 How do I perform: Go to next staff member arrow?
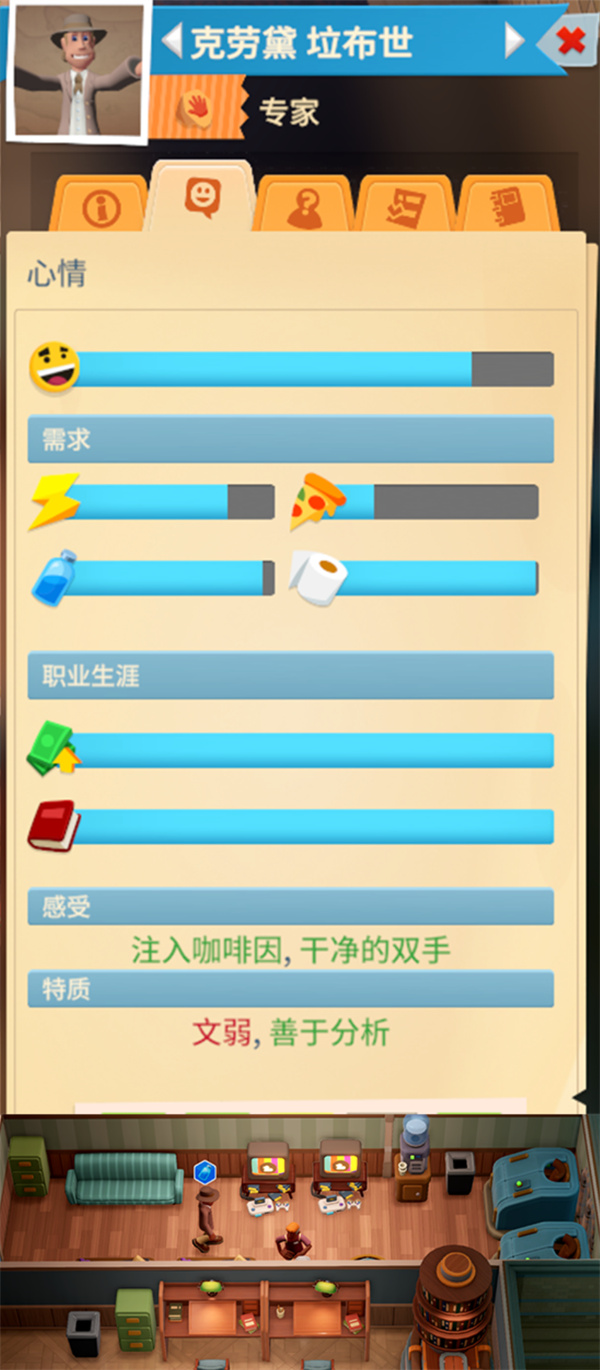[514, 41]
